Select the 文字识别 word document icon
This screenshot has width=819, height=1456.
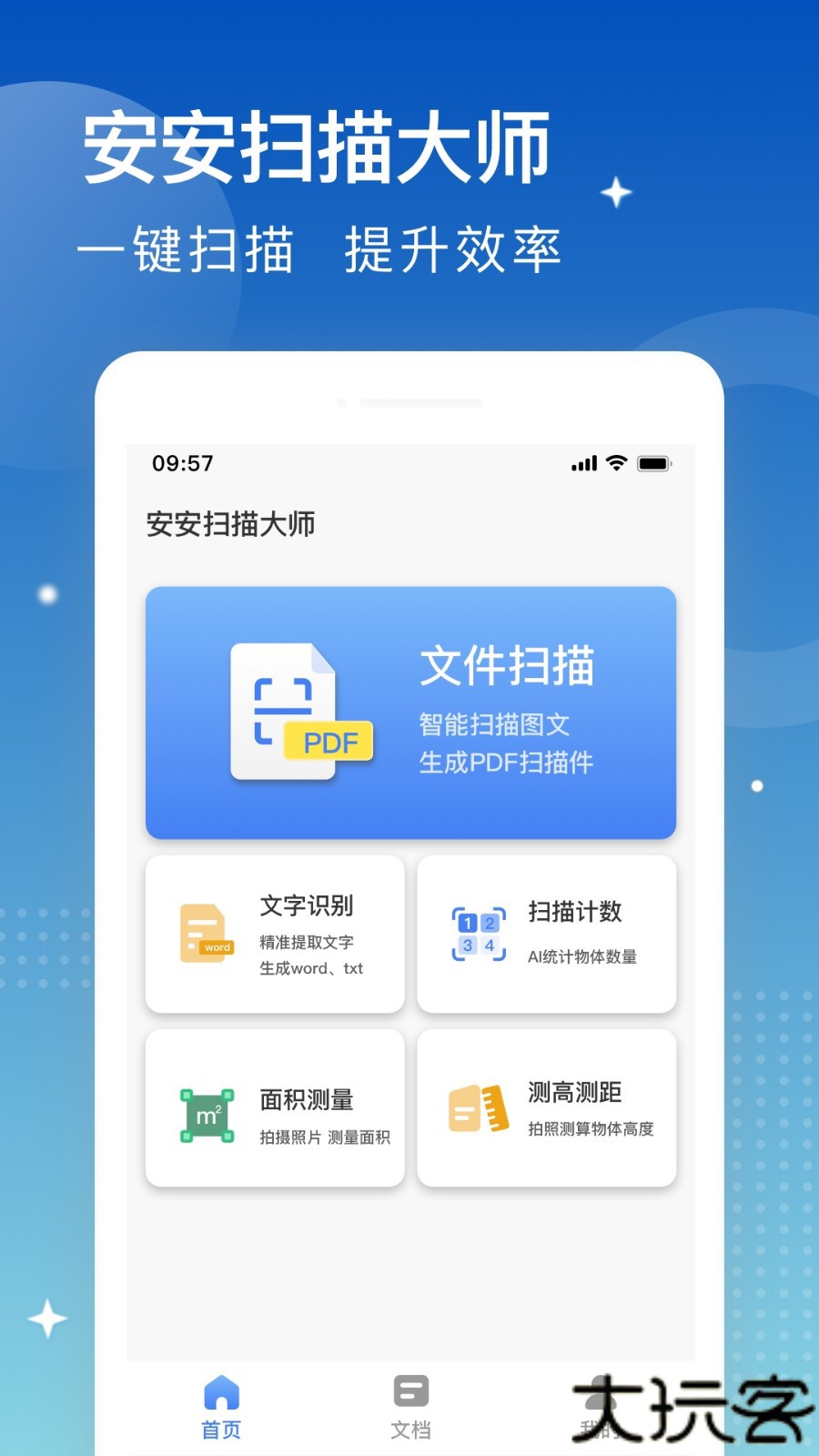click(x=206, y=933)
